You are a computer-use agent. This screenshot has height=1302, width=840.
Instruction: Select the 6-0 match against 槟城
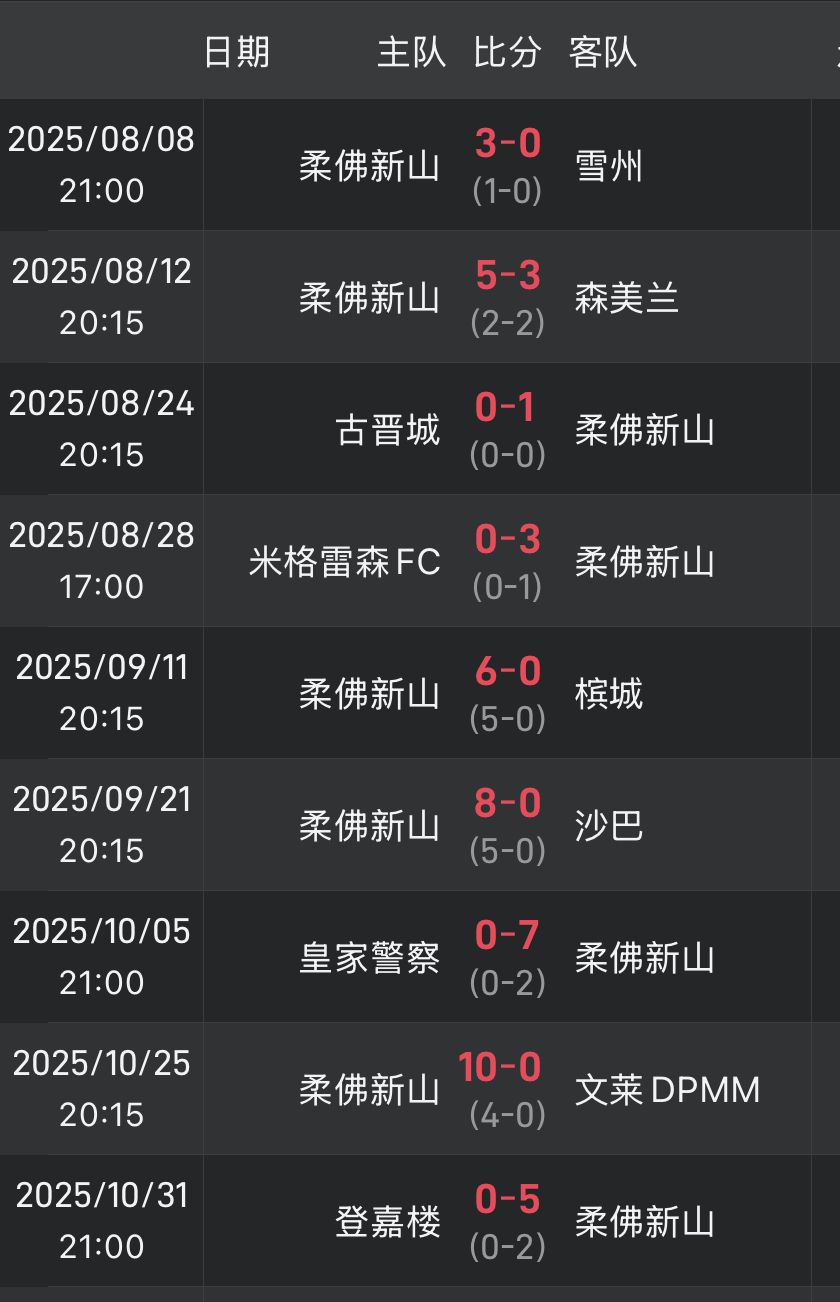coord(507,693)
